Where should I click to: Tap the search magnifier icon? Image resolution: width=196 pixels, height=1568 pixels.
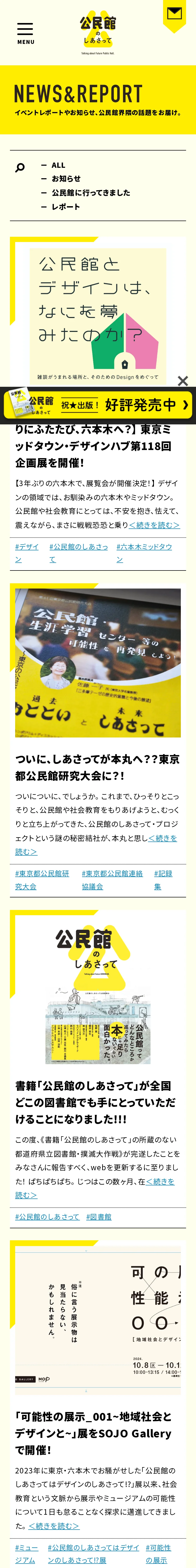pyautogui.click(x=20, y=168)
